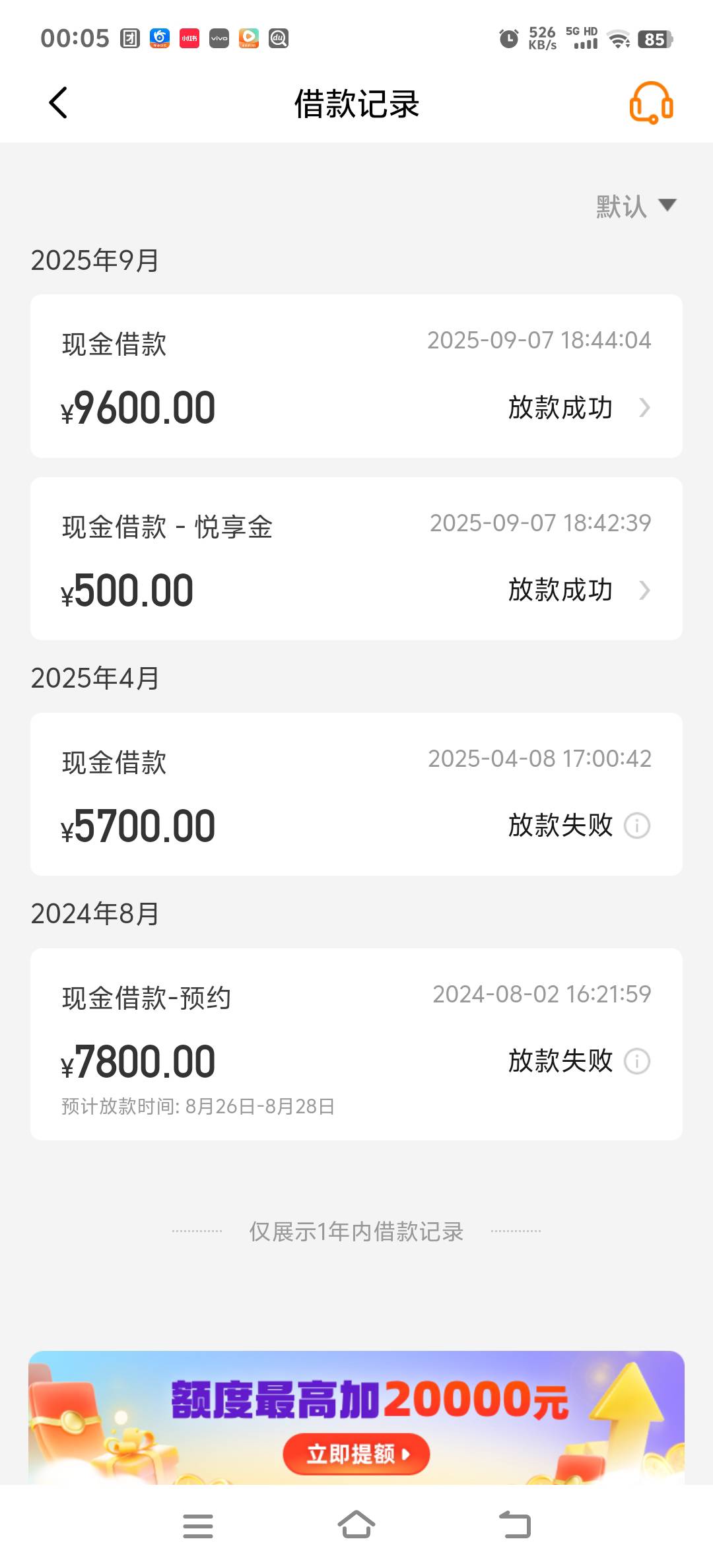Expand the 默认 sort dropdown
713x1568 pixels.
(636, 206)
